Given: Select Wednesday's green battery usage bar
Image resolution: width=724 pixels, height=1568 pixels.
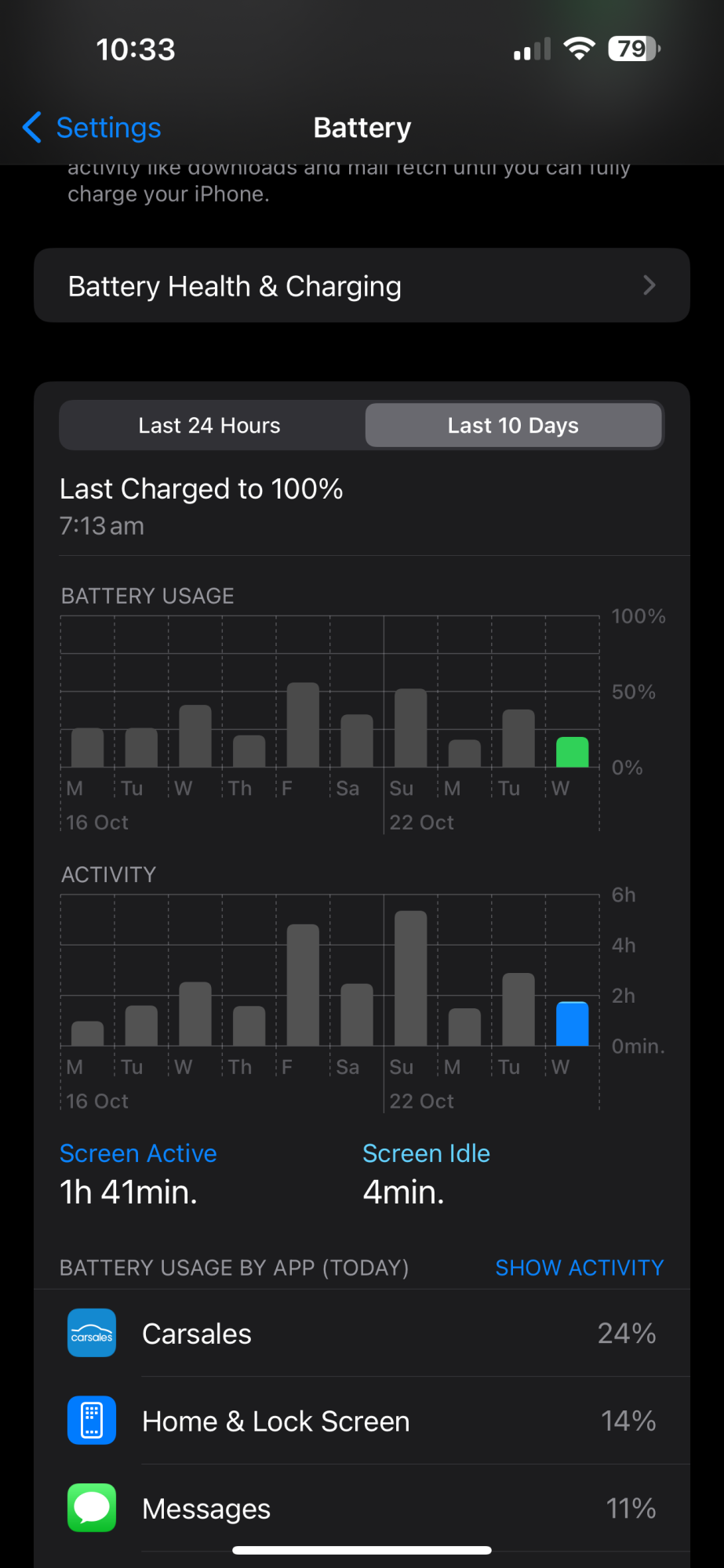Looking at the screenshot, I should click(572, 753).
